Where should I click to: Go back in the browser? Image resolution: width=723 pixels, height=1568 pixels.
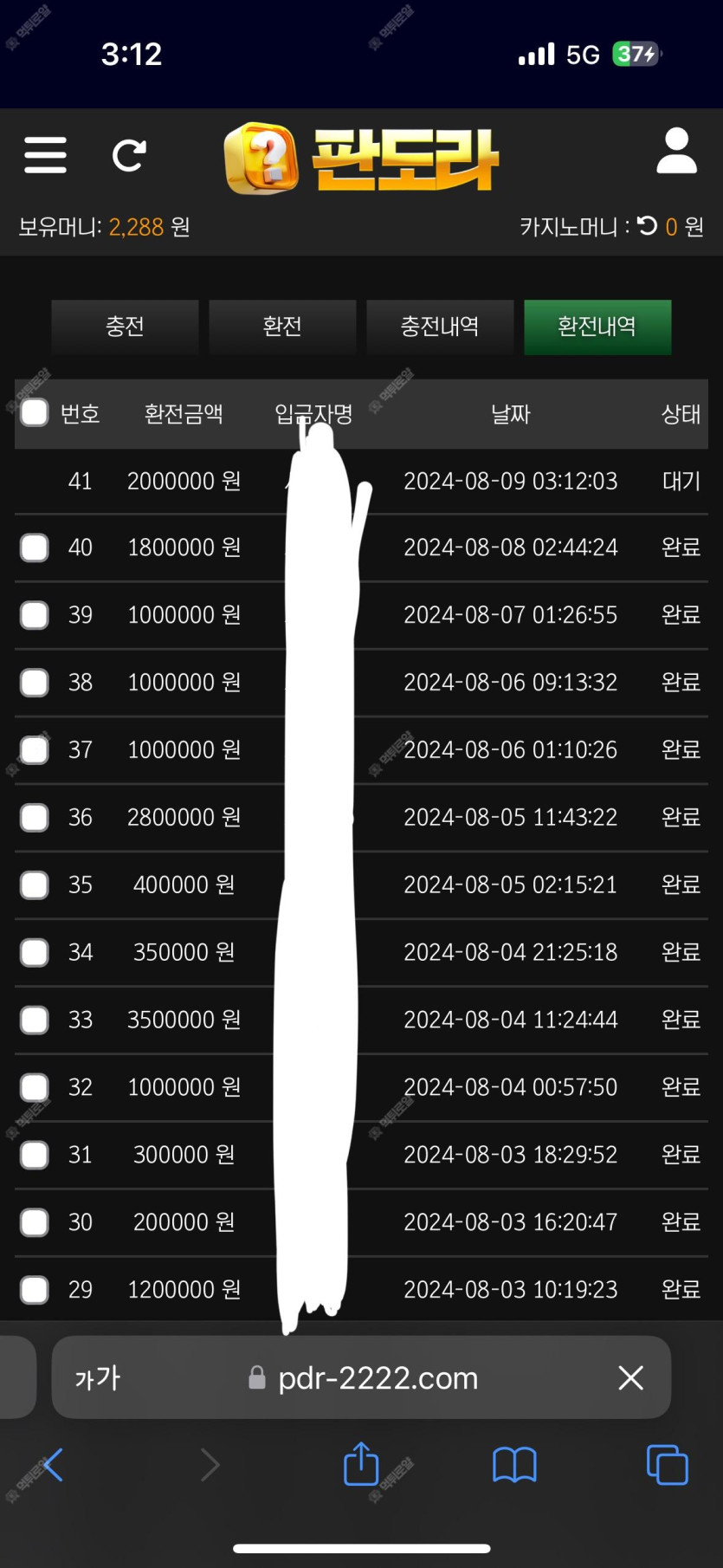click(x=52, y=1465)
